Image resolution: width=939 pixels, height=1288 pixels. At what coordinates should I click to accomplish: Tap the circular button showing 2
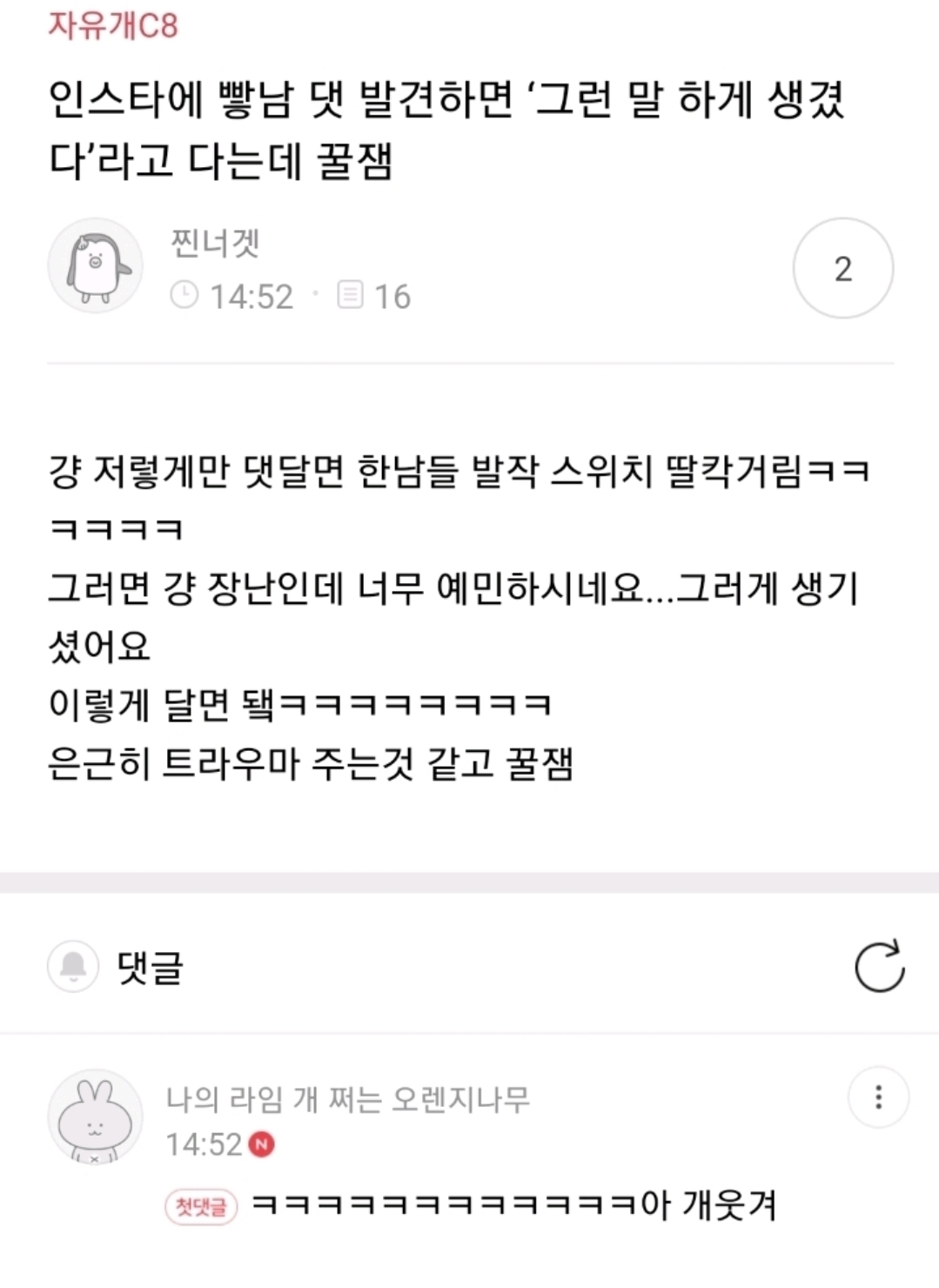(x=842, y=268)
